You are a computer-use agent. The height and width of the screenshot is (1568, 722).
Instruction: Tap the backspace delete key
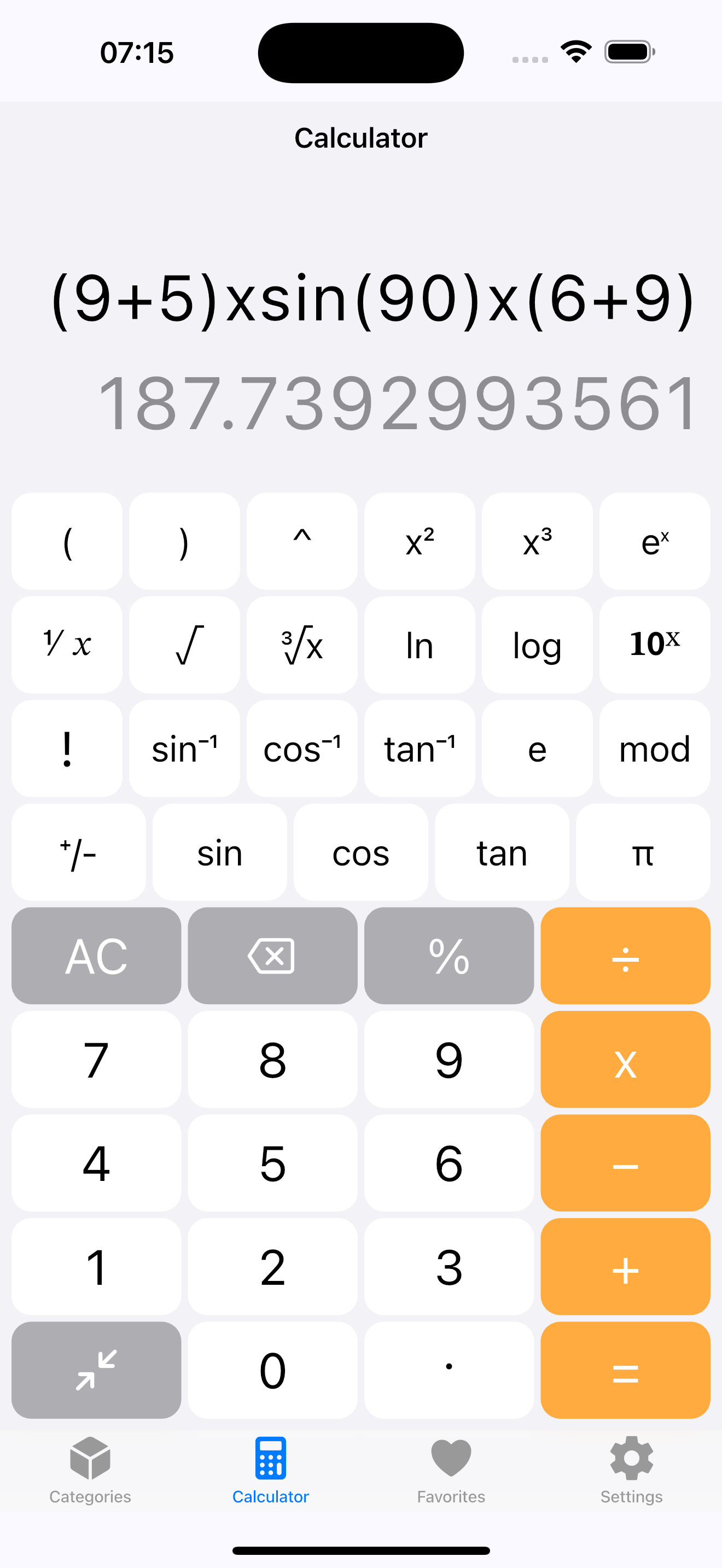pos(271,956)
